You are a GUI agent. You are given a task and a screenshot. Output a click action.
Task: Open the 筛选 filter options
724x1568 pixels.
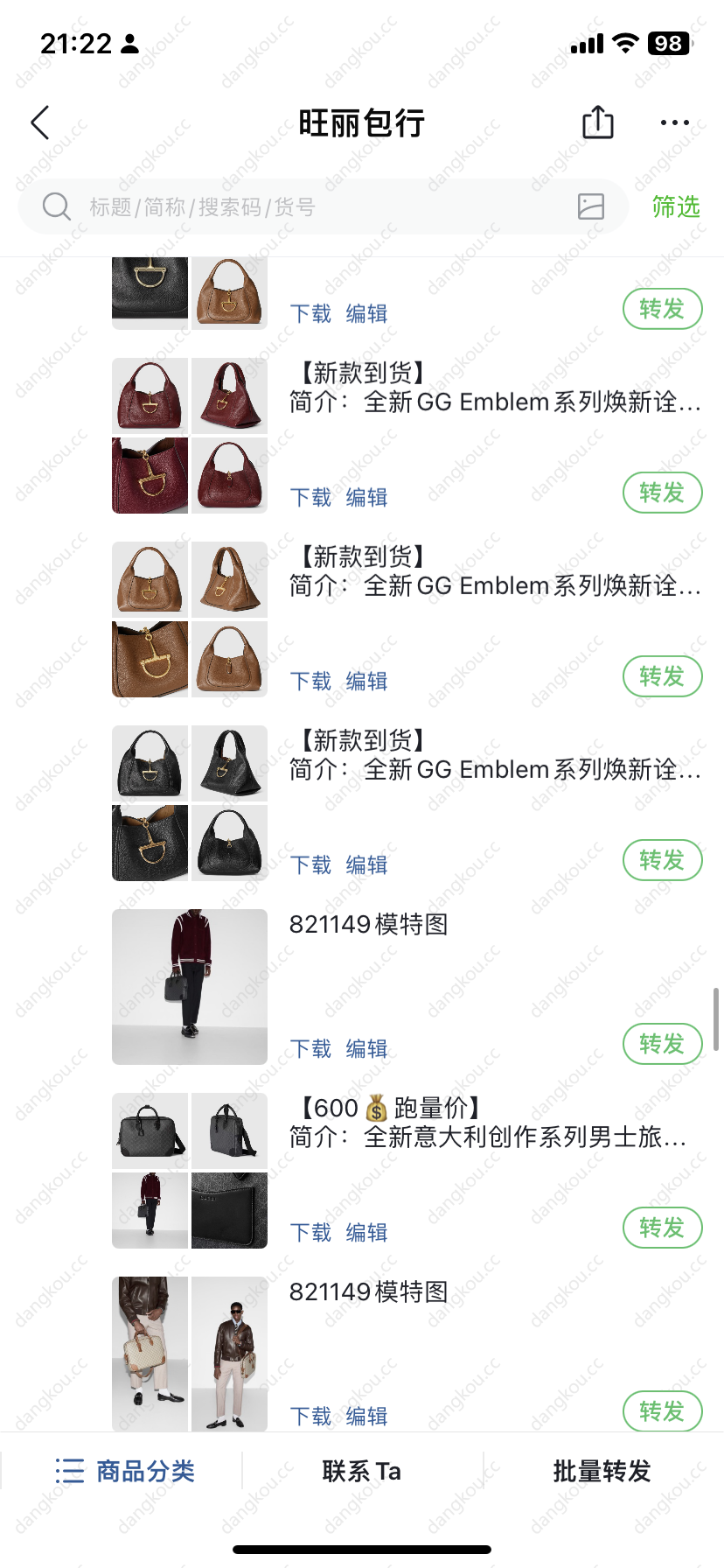point(675,206)
